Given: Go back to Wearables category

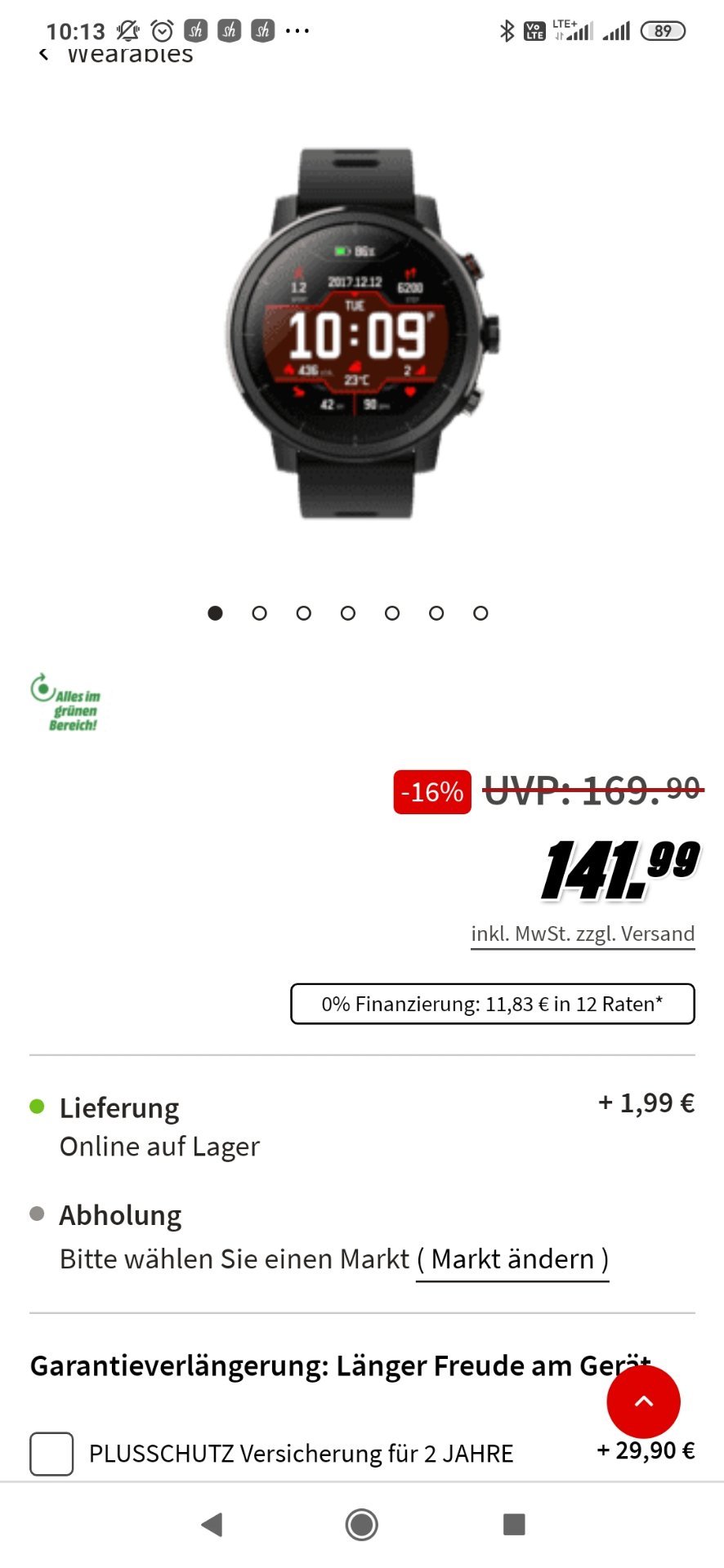Looking at the screenshot, I should [114, 56].
